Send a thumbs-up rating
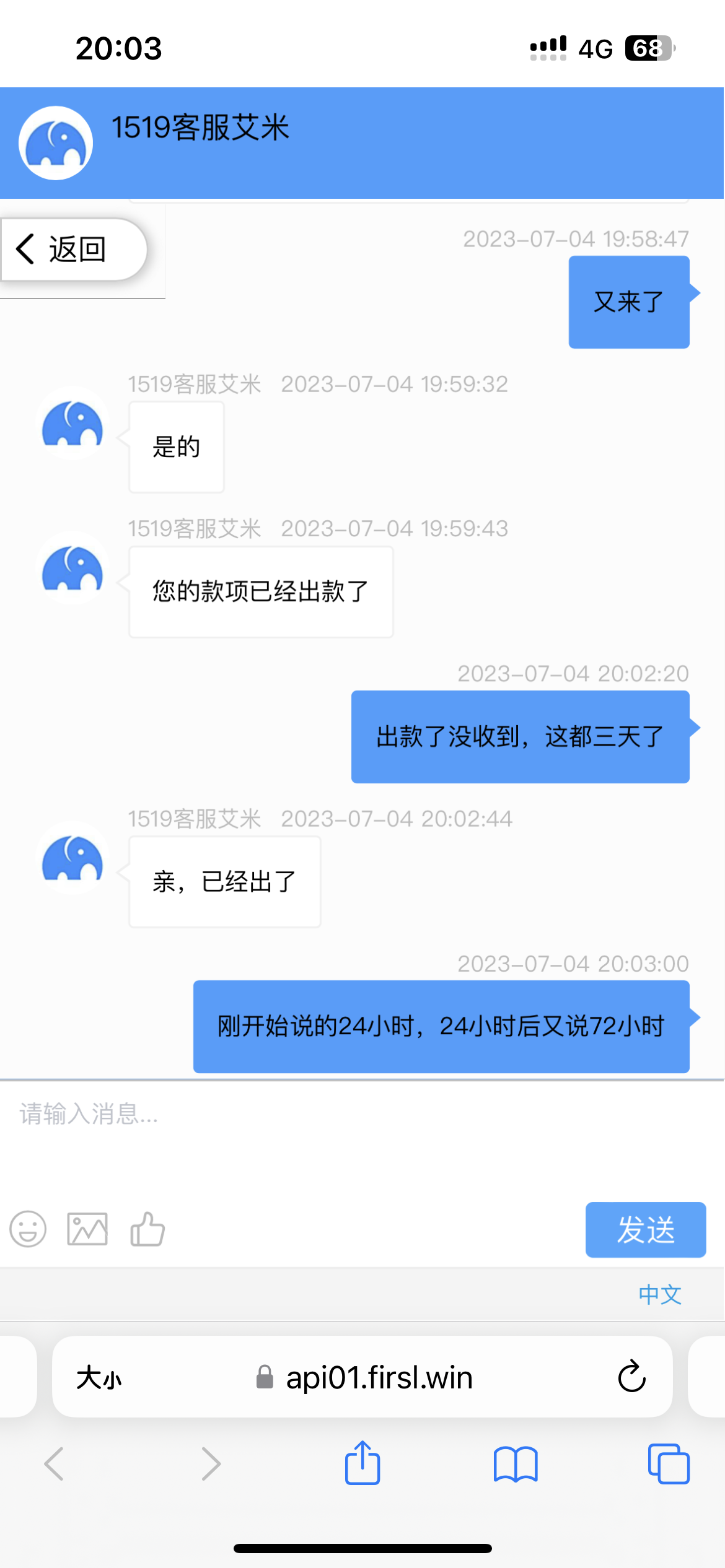Screen dimensions: 725x1568 click(147, 1229)
